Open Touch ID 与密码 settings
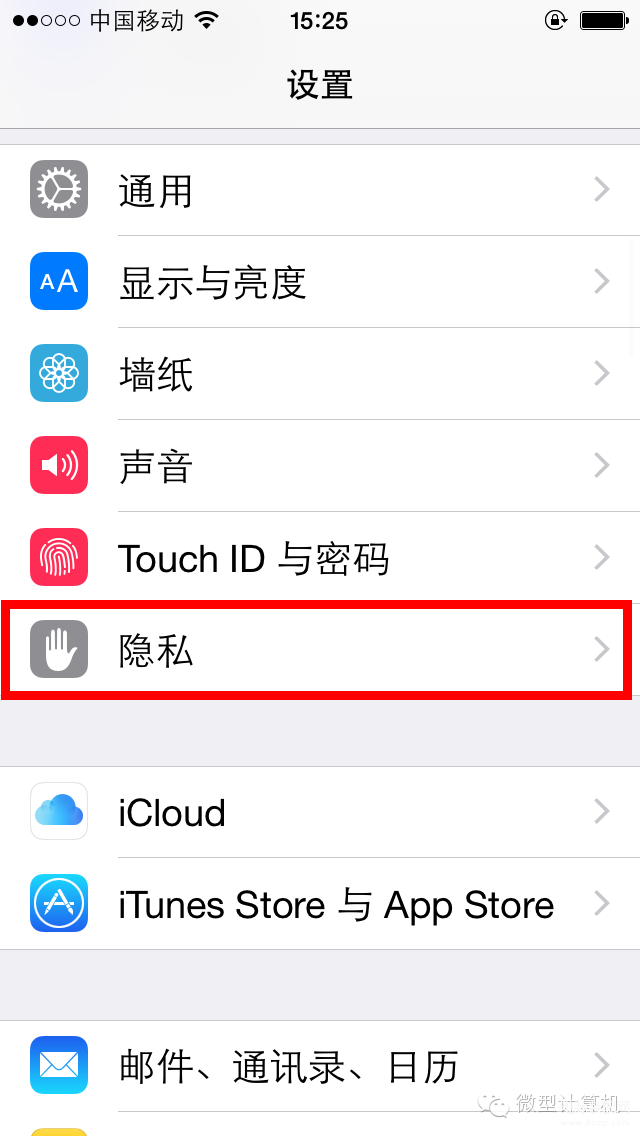Screen dimensions: 640x1136 pyautogui.click(x=320, y=558)
